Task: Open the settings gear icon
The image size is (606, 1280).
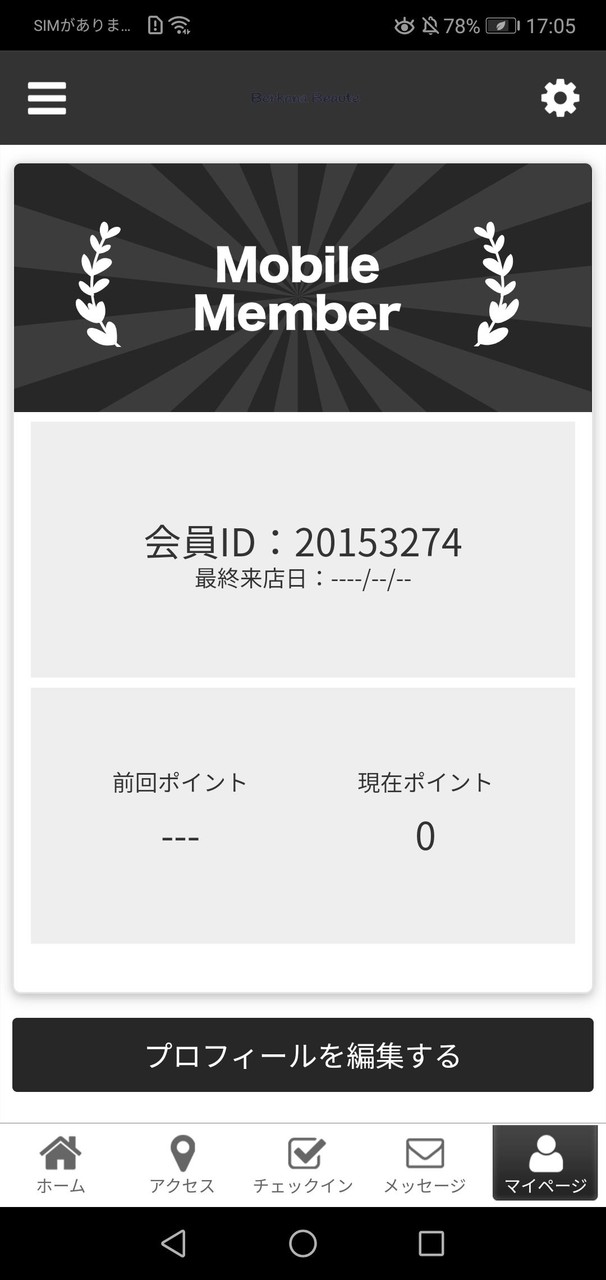Action: (x=559, y=98)
